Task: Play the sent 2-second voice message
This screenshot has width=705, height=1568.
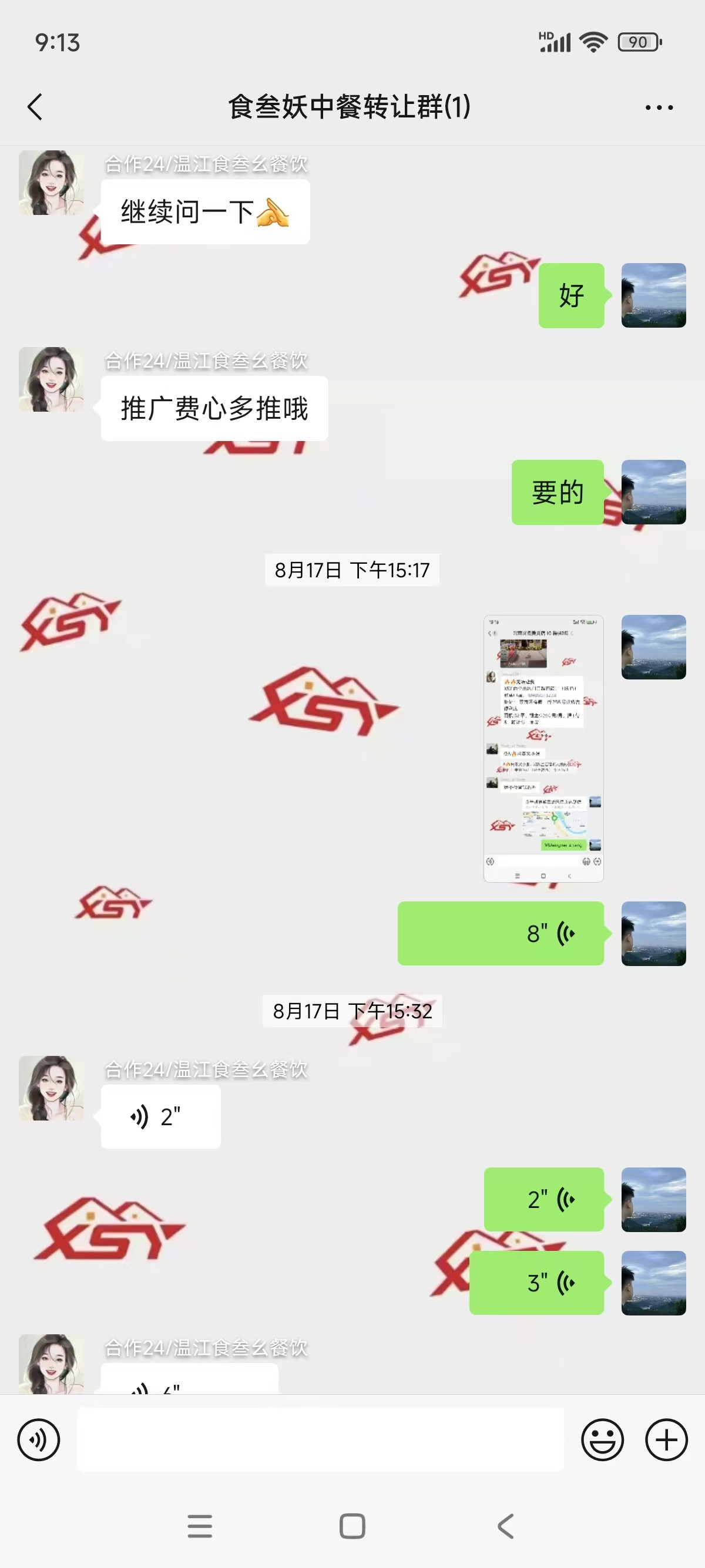Action: pos(543,1199)
